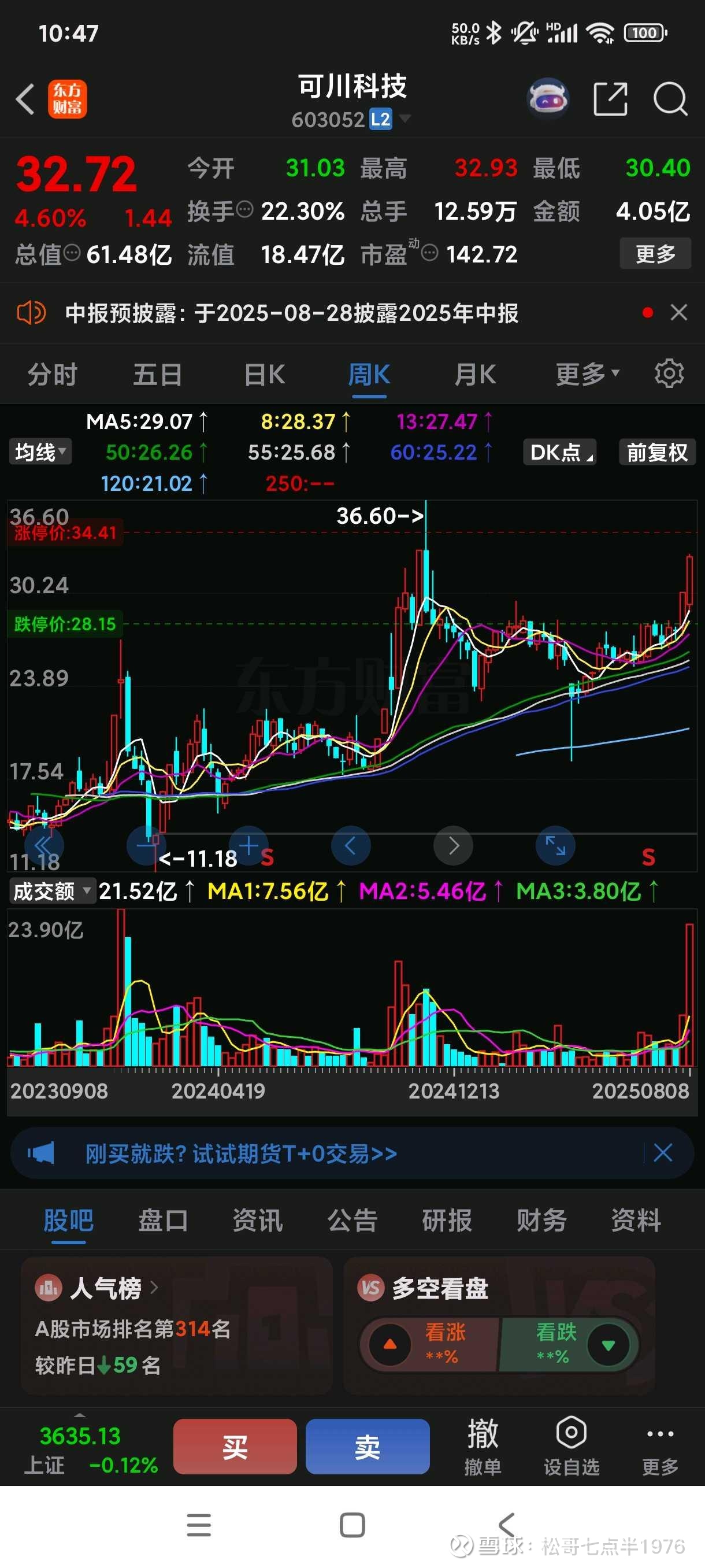Open the 成交额 indicator dropdown
This screenshot has width=705, height=1568.
51,891
